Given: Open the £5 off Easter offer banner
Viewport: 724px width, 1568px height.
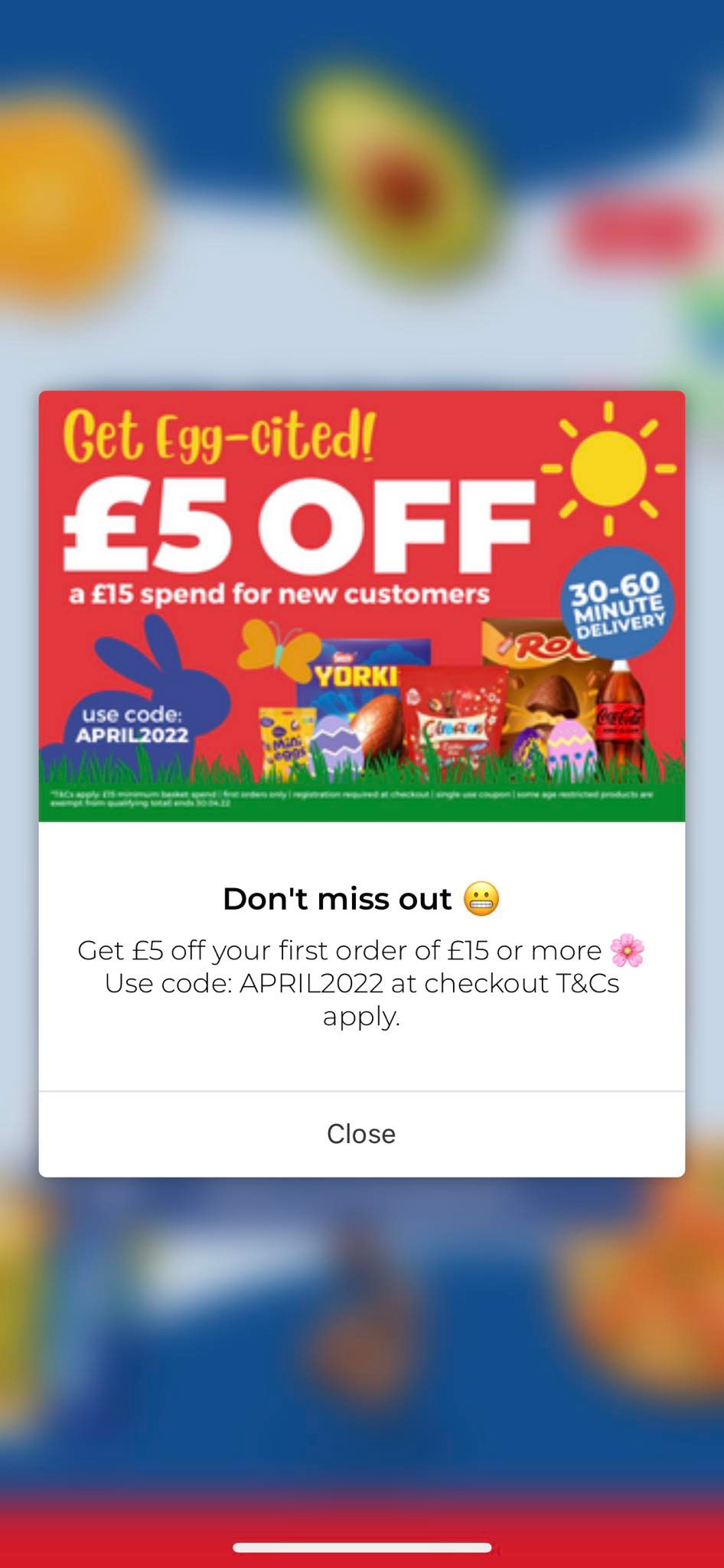Looking at the screenshot, I should [x=361, y=606].
